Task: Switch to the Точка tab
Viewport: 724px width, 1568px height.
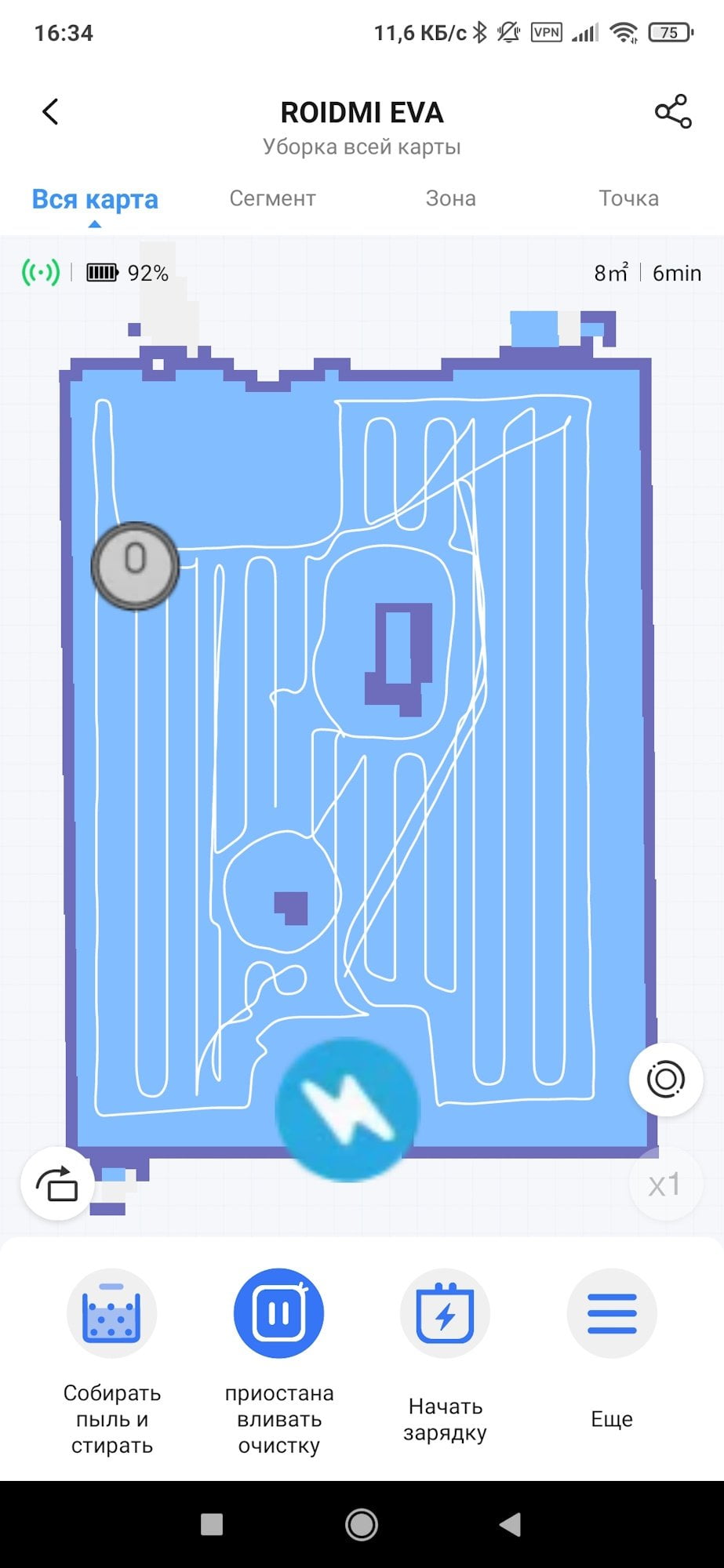Action: coord(629,198)
